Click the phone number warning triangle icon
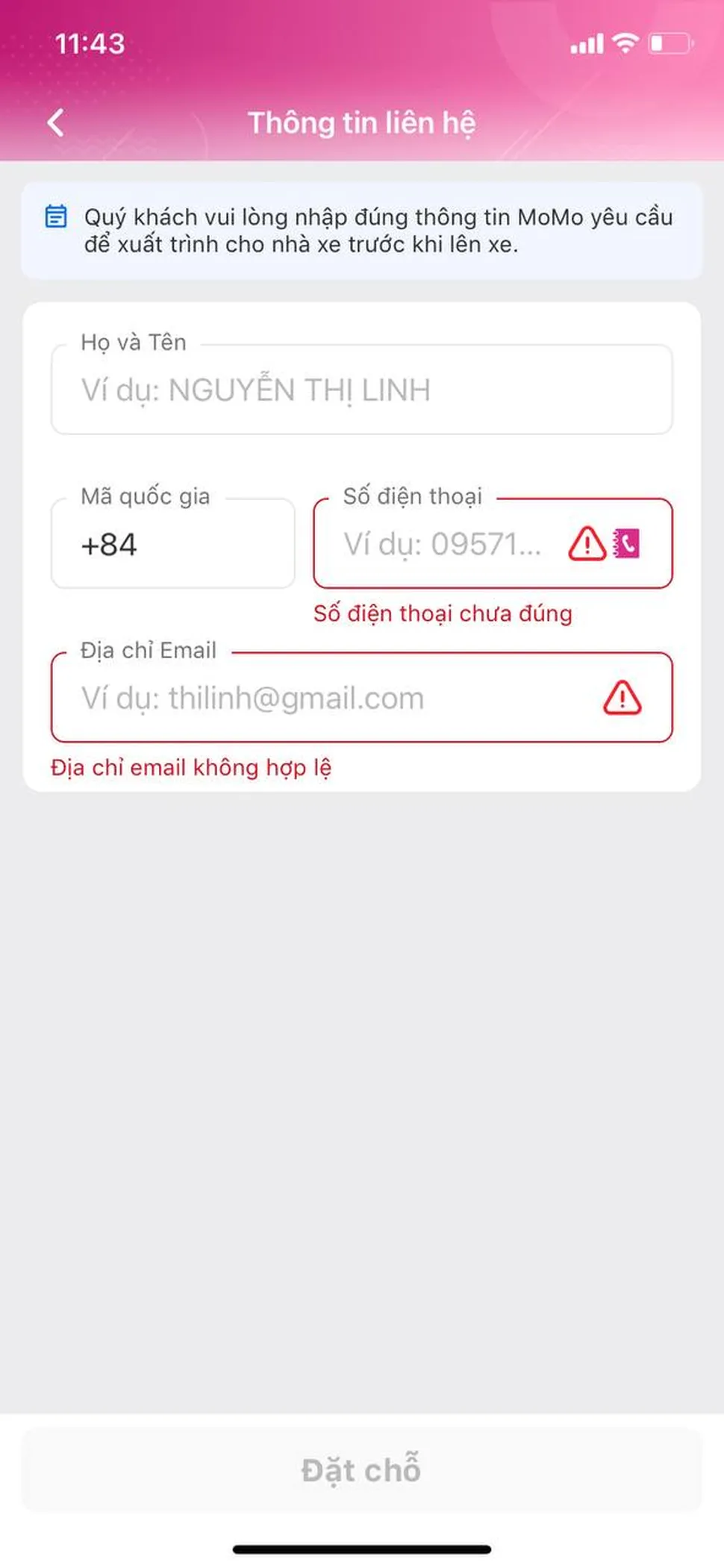 (x=587, y=543)
